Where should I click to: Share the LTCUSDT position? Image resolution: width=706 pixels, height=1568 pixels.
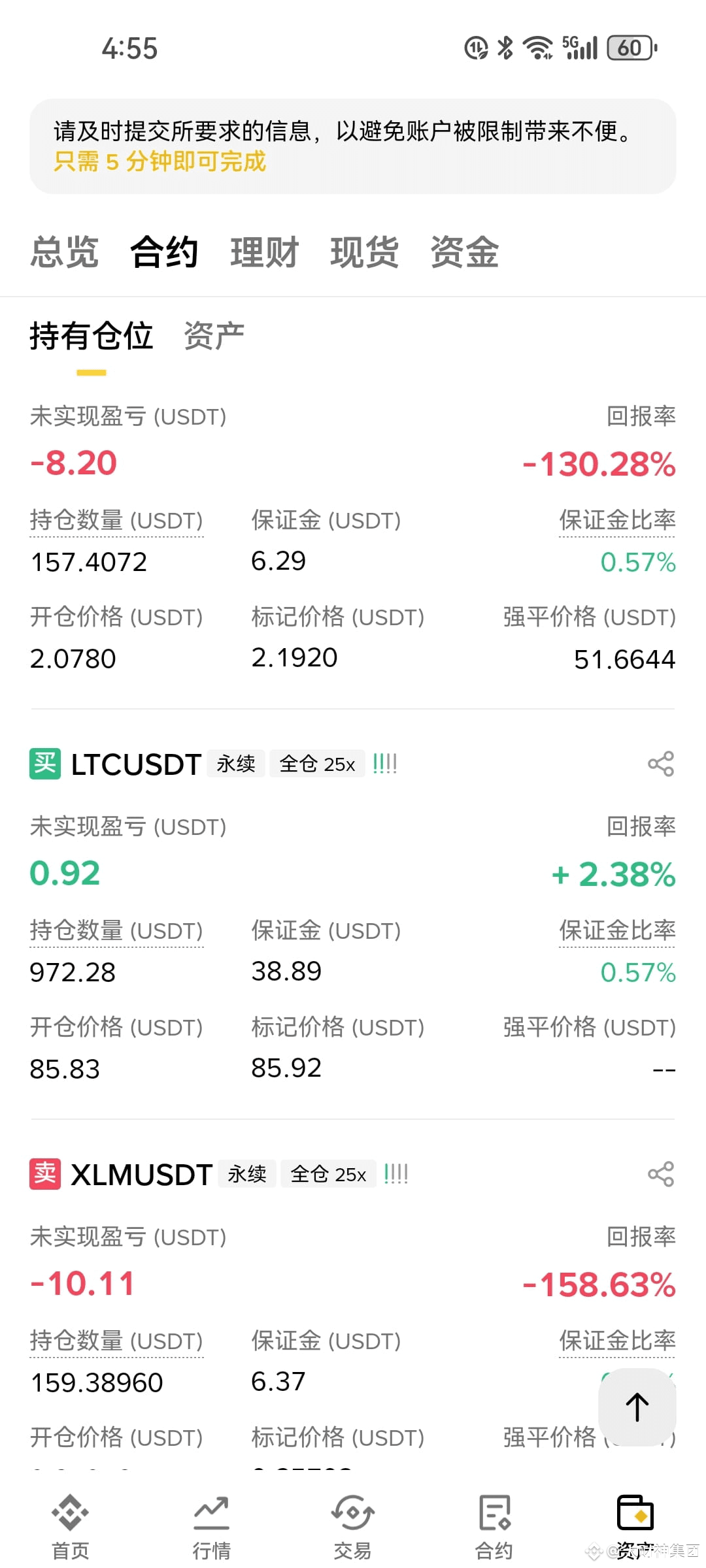(x=660, y=764)
